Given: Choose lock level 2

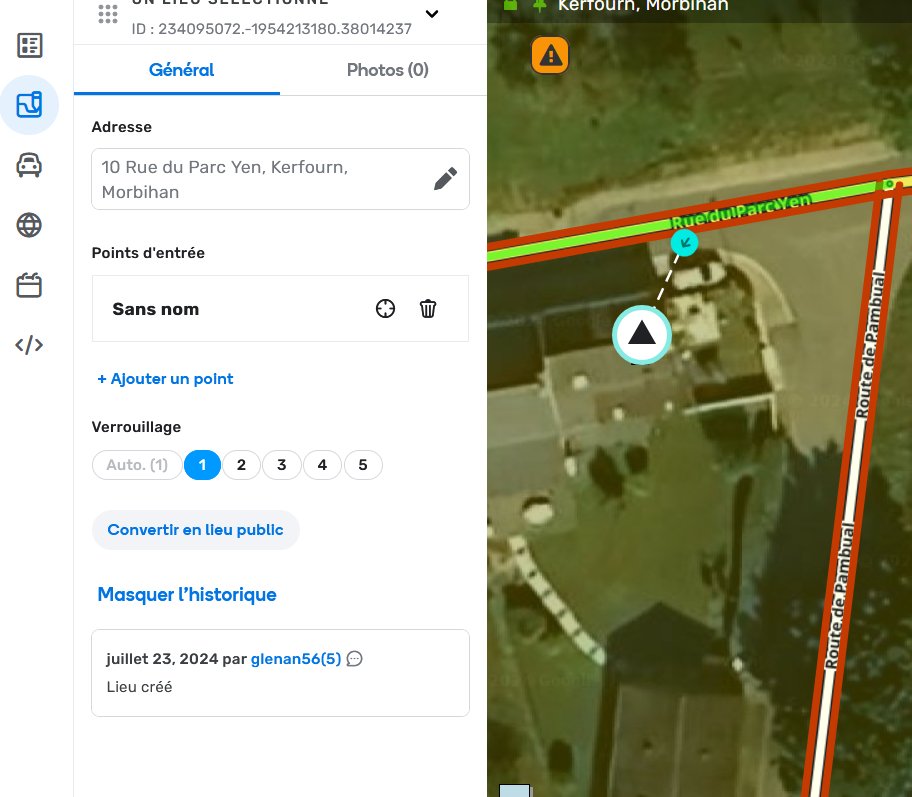Looking at the screenshot, I should click(241, 465).
